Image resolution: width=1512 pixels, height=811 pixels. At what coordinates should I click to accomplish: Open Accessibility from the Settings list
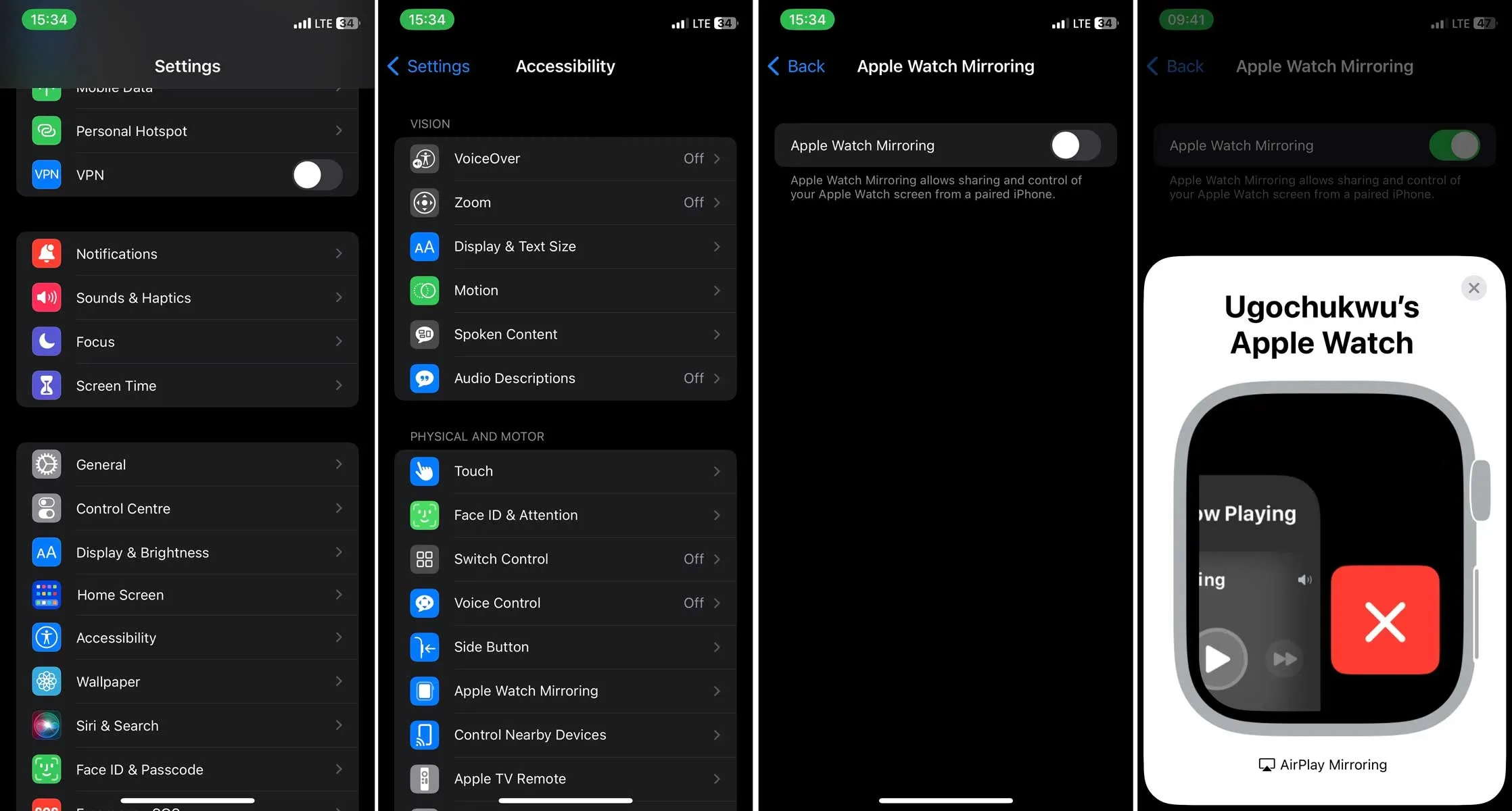pyautogui.click(x=187, y=638)
